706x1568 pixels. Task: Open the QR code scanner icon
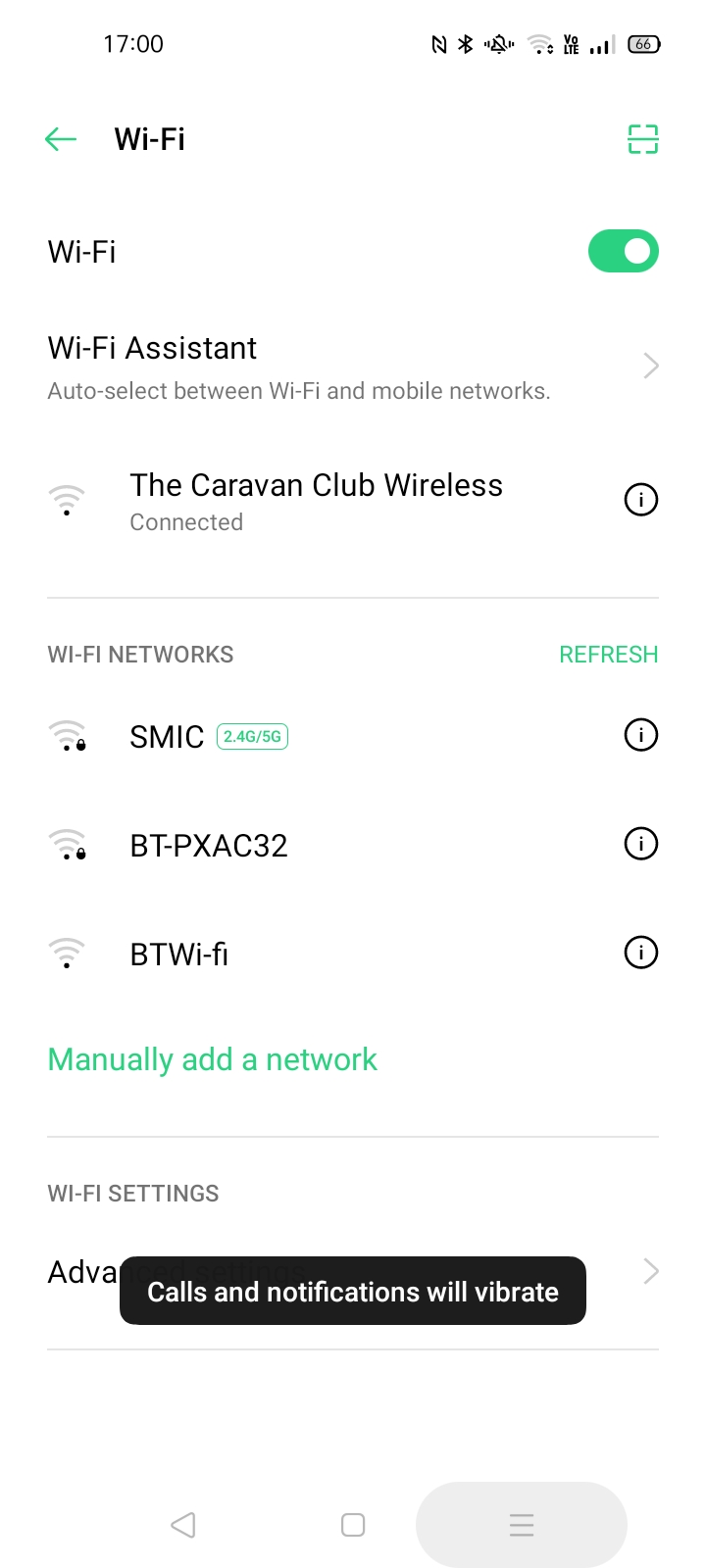[x=642, y=139]
